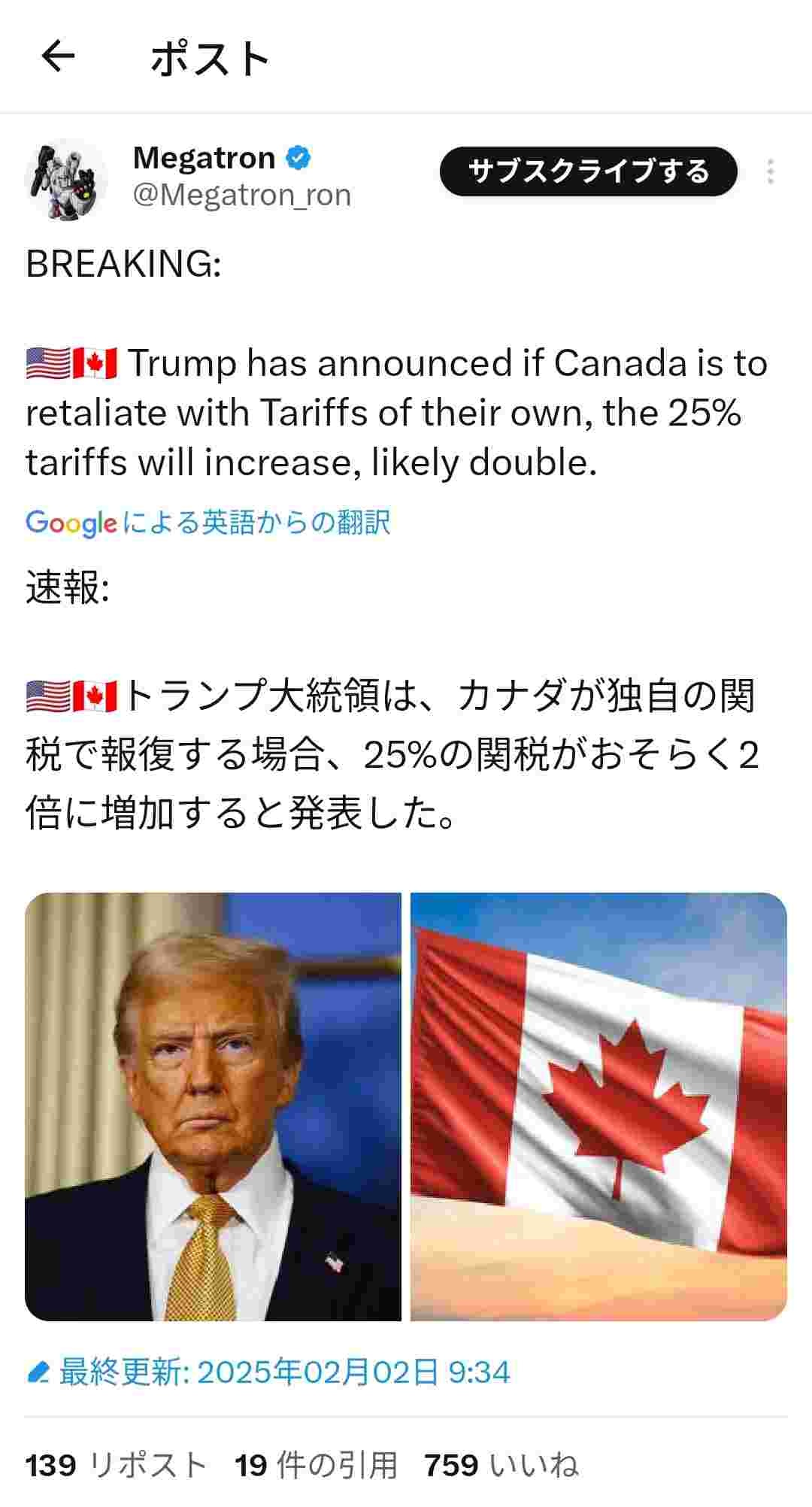Image resolution: width=812 pixels, height=1507 pixels.
Task: Open the edit history via 最終更新 timestamp
Action: pyautogui.click(x=269, y=1372)
